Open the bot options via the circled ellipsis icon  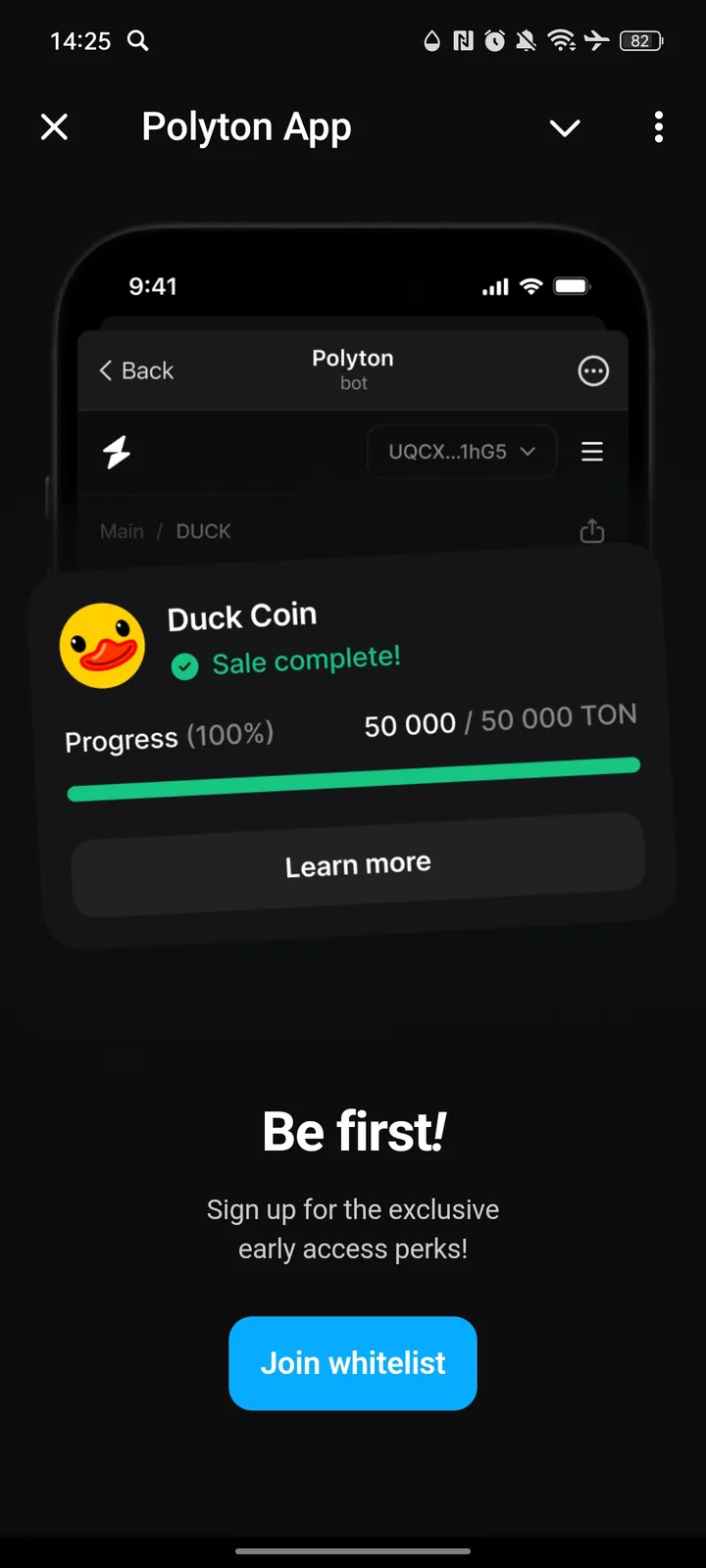pos(592,370)
